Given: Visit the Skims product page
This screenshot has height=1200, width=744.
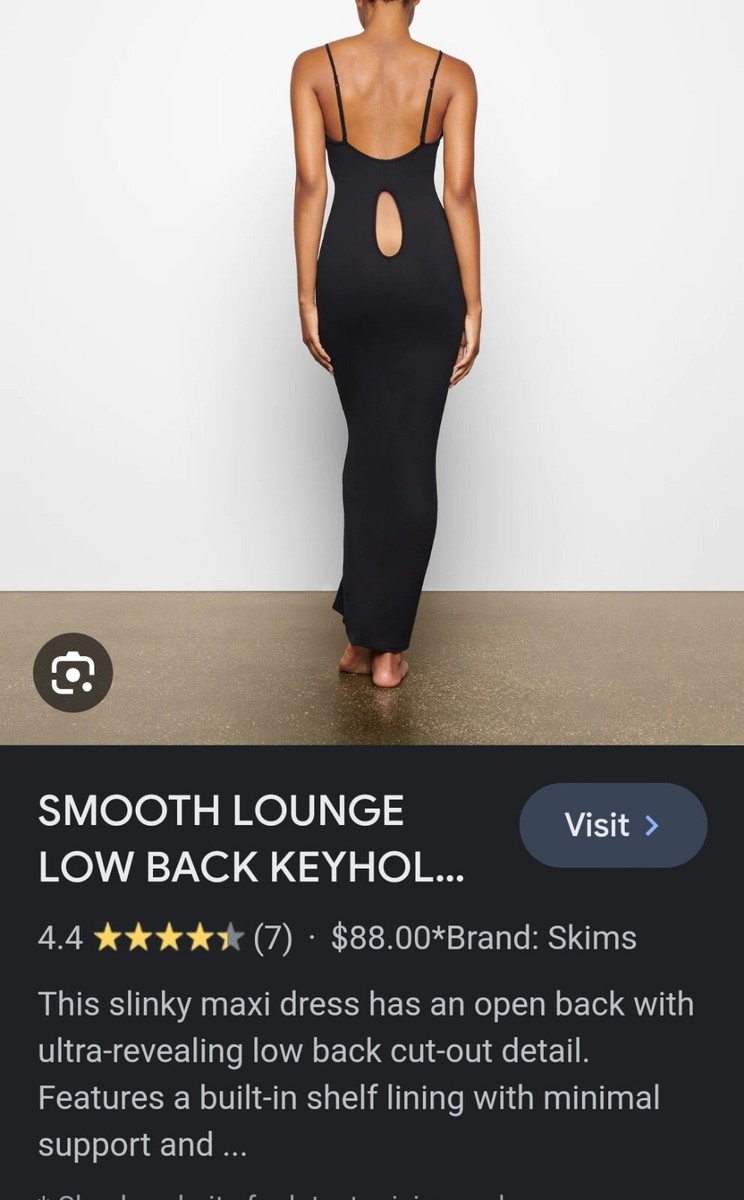Looking at the screenshot, I should tap(612, 825).
